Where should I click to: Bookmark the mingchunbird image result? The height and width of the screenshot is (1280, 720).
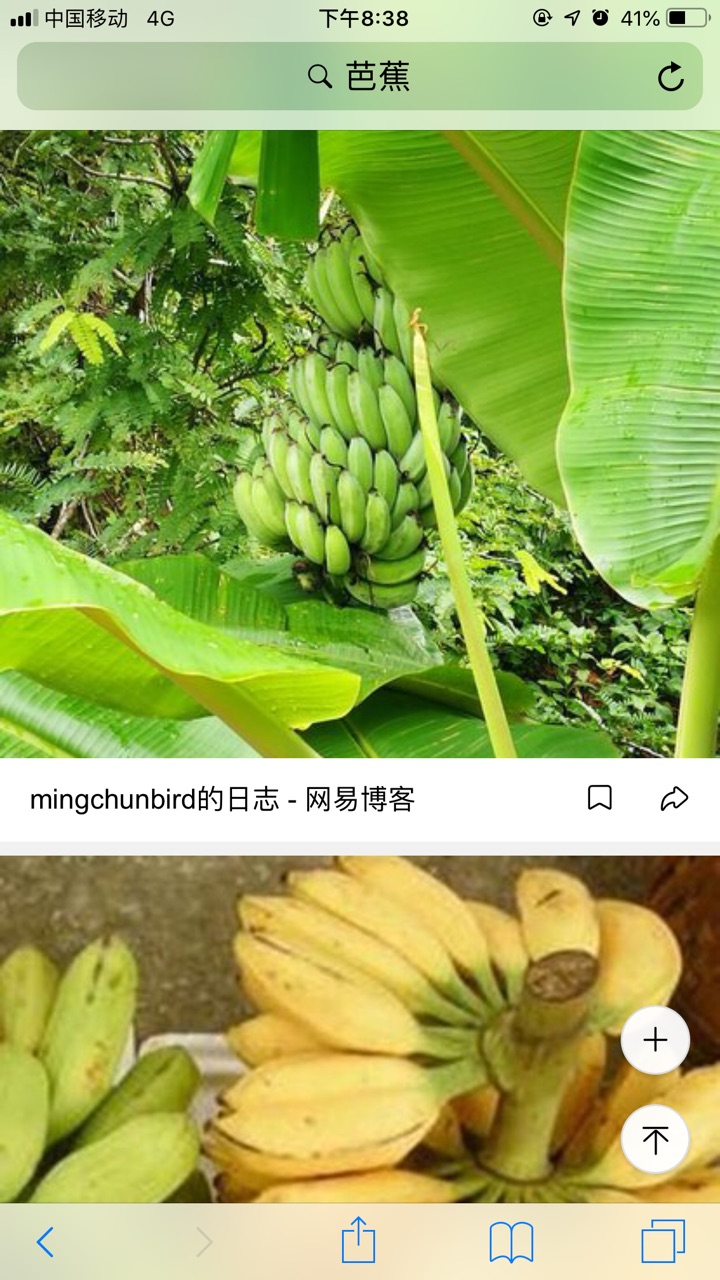(599, 798)
